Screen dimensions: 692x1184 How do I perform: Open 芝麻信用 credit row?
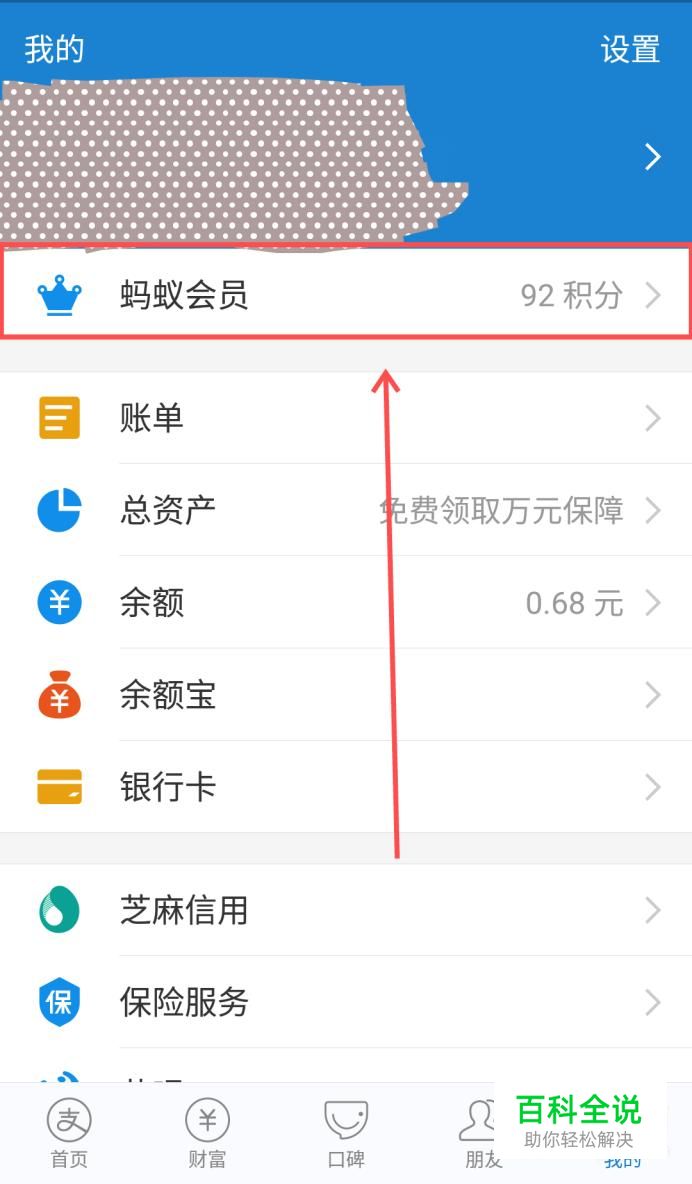coord(346,910)
